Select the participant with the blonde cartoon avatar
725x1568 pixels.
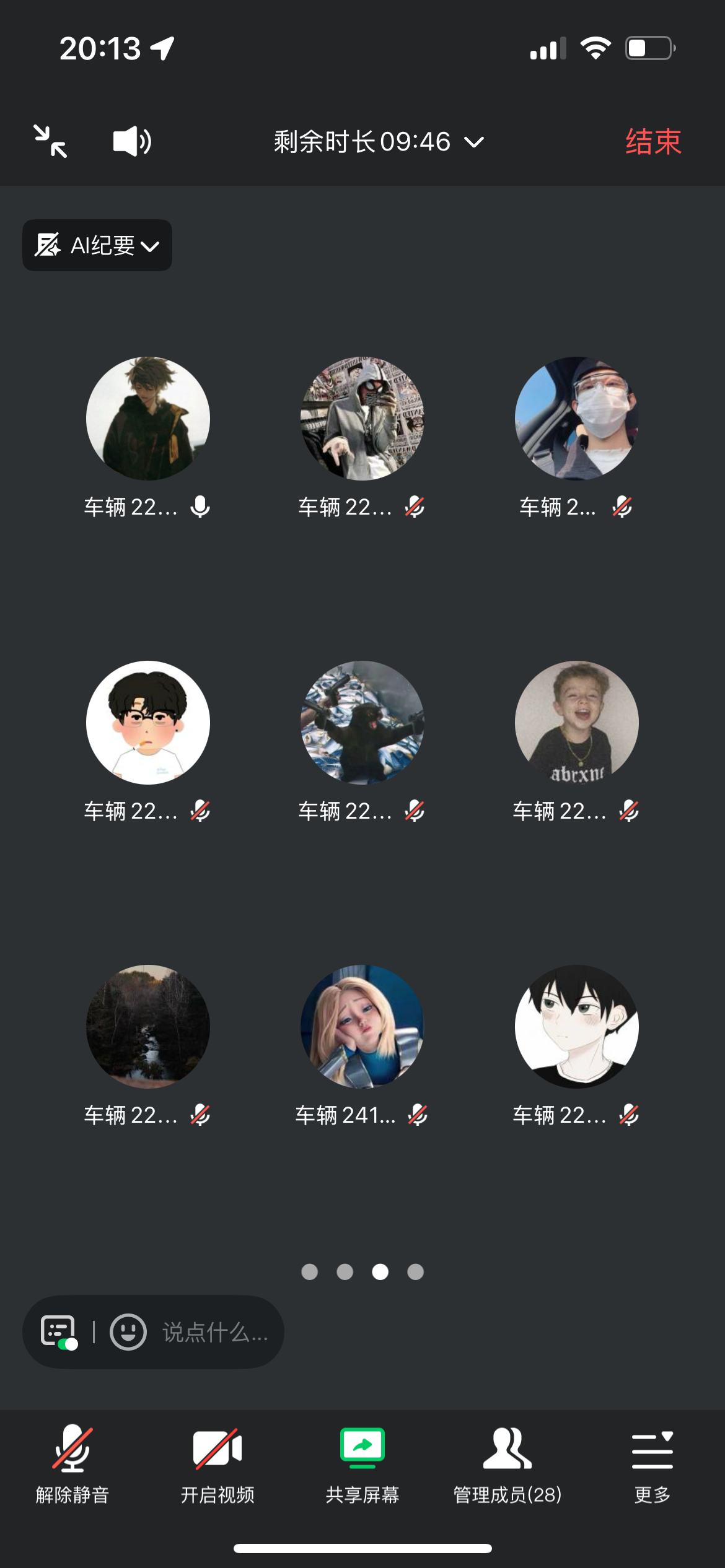pos(362,1026)
